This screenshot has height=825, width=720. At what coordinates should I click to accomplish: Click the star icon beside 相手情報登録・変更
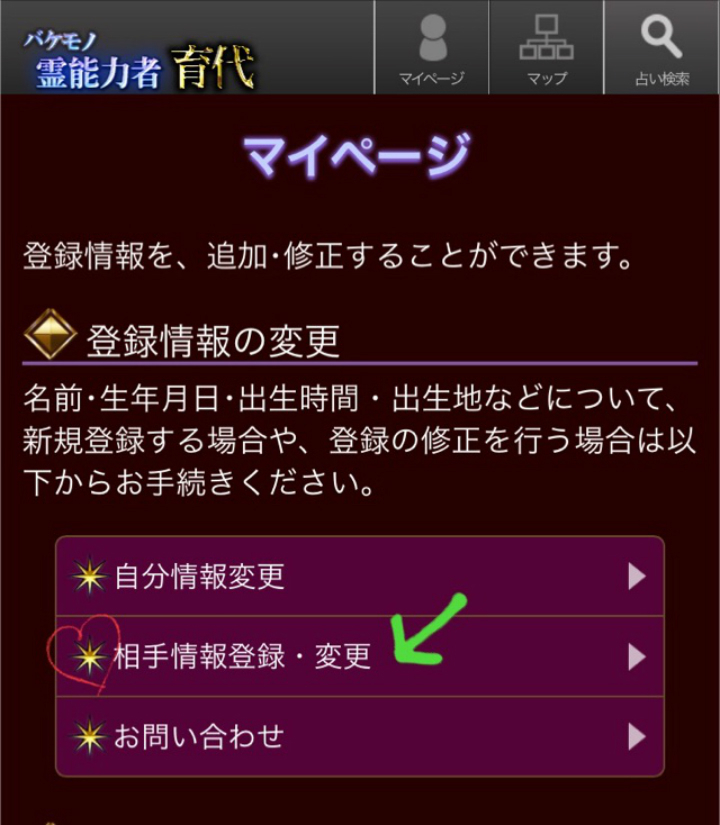pos(92,657)
